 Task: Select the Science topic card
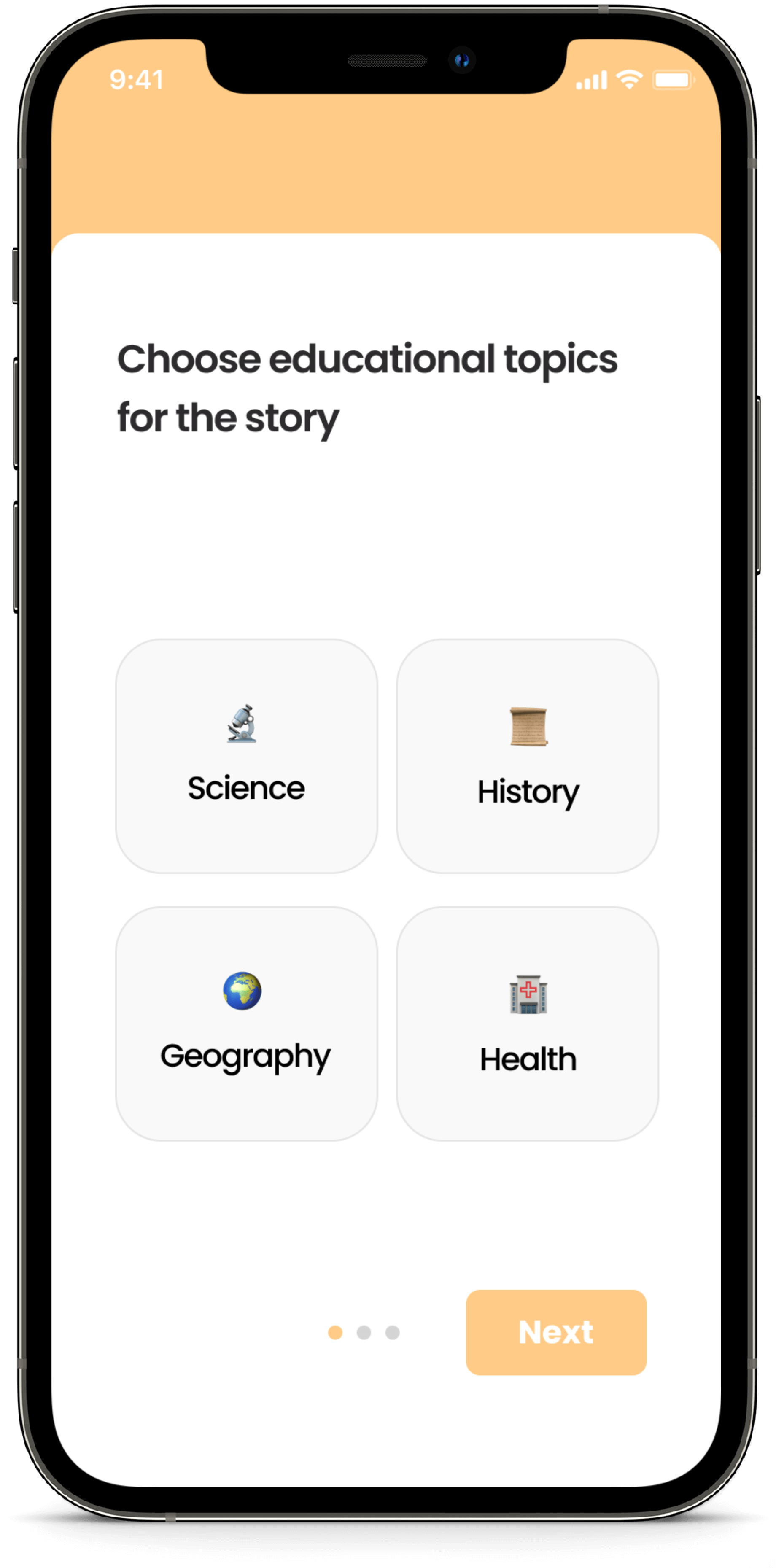click(x=246, y=756)
